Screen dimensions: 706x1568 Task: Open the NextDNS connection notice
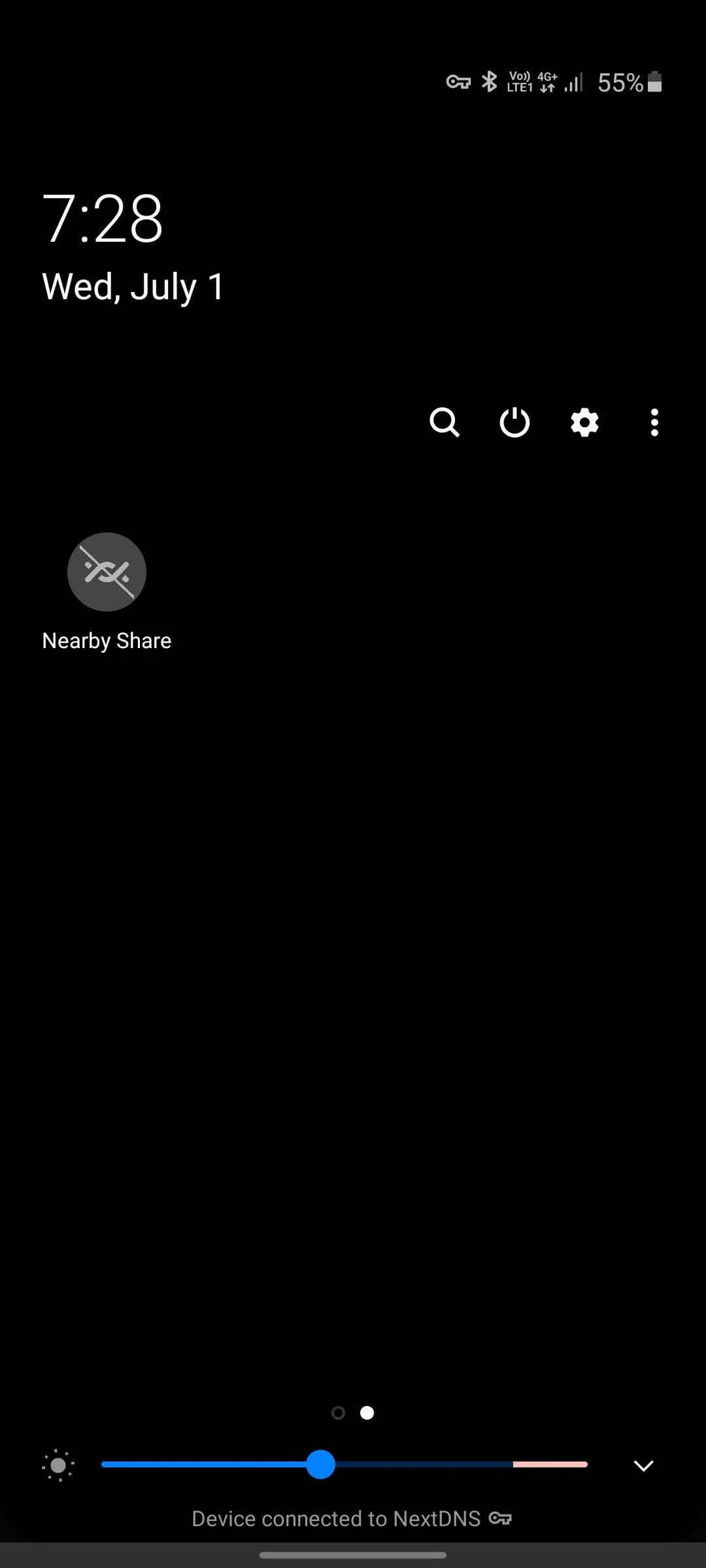(352, 1518)
